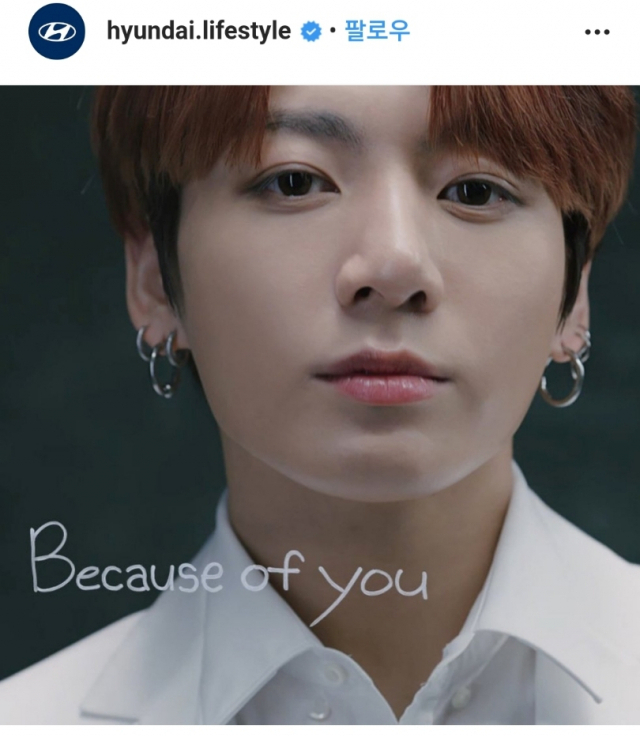
Task: Open the Because of you post image
Action: [320, 405]
